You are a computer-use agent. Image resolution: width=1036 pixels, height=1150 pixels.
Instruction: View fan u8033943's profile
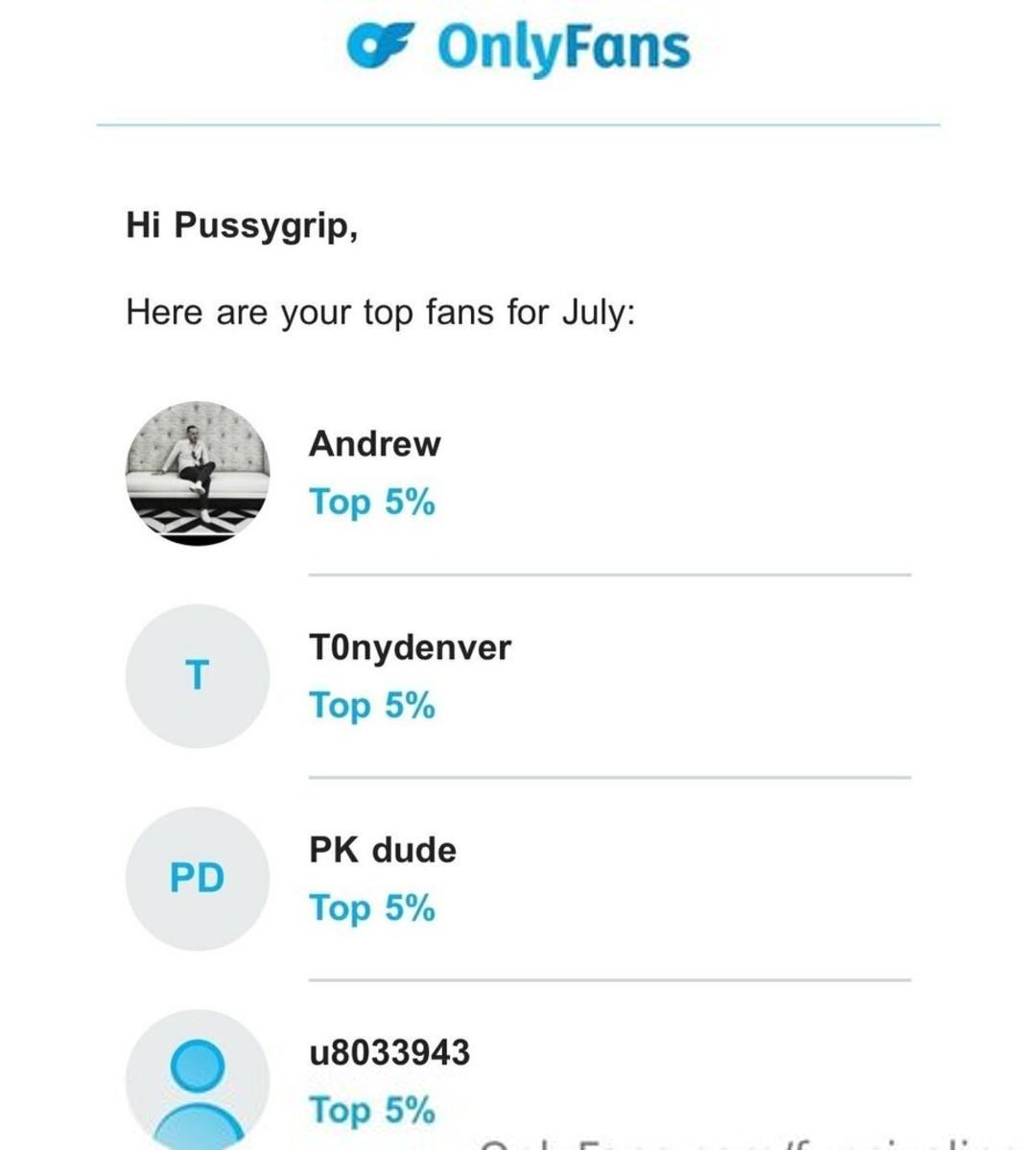coord(388,1052)
